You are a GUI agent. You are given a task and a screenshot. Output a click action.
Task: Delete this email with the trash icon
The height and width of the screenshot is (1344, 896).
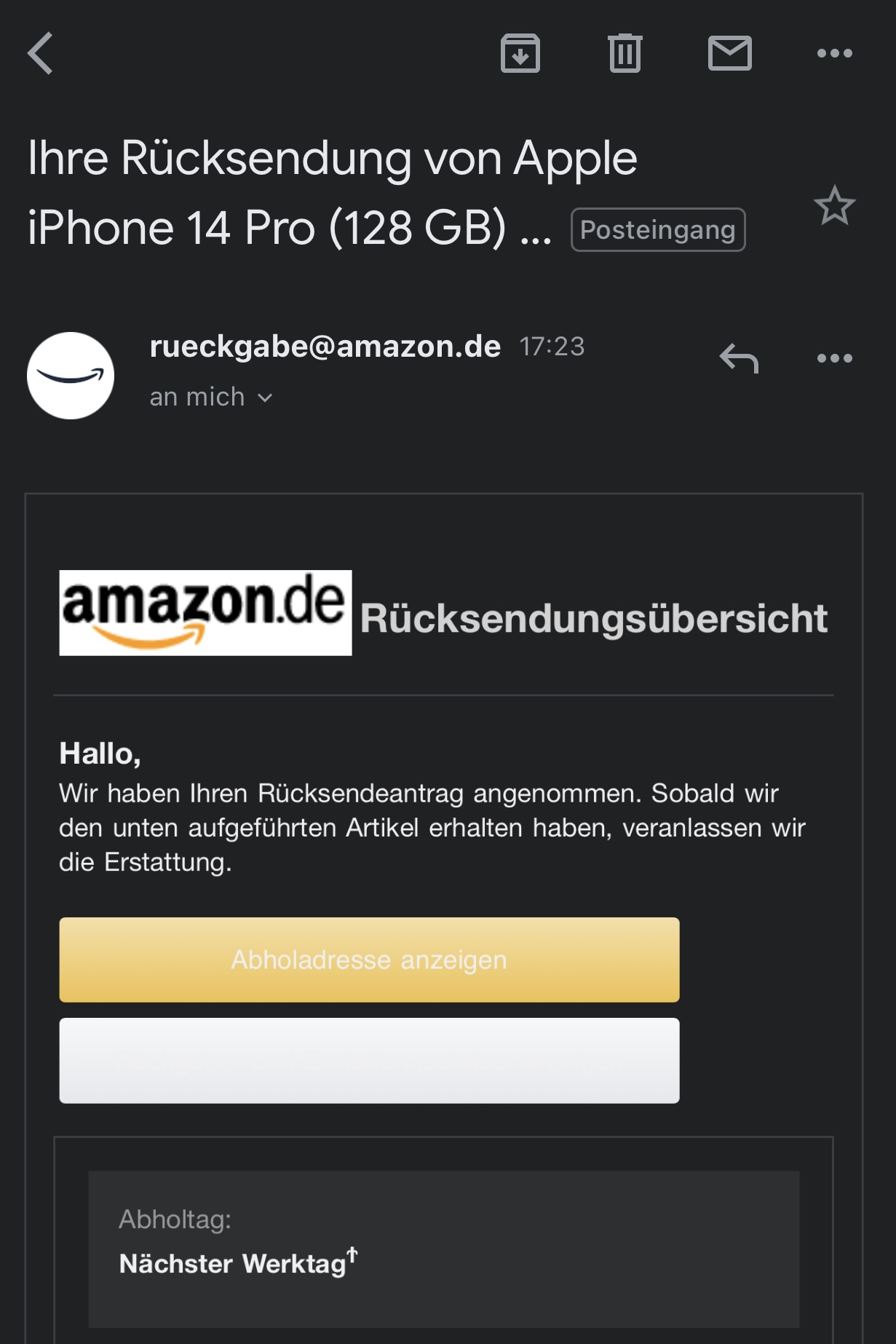tap(625, 53)
